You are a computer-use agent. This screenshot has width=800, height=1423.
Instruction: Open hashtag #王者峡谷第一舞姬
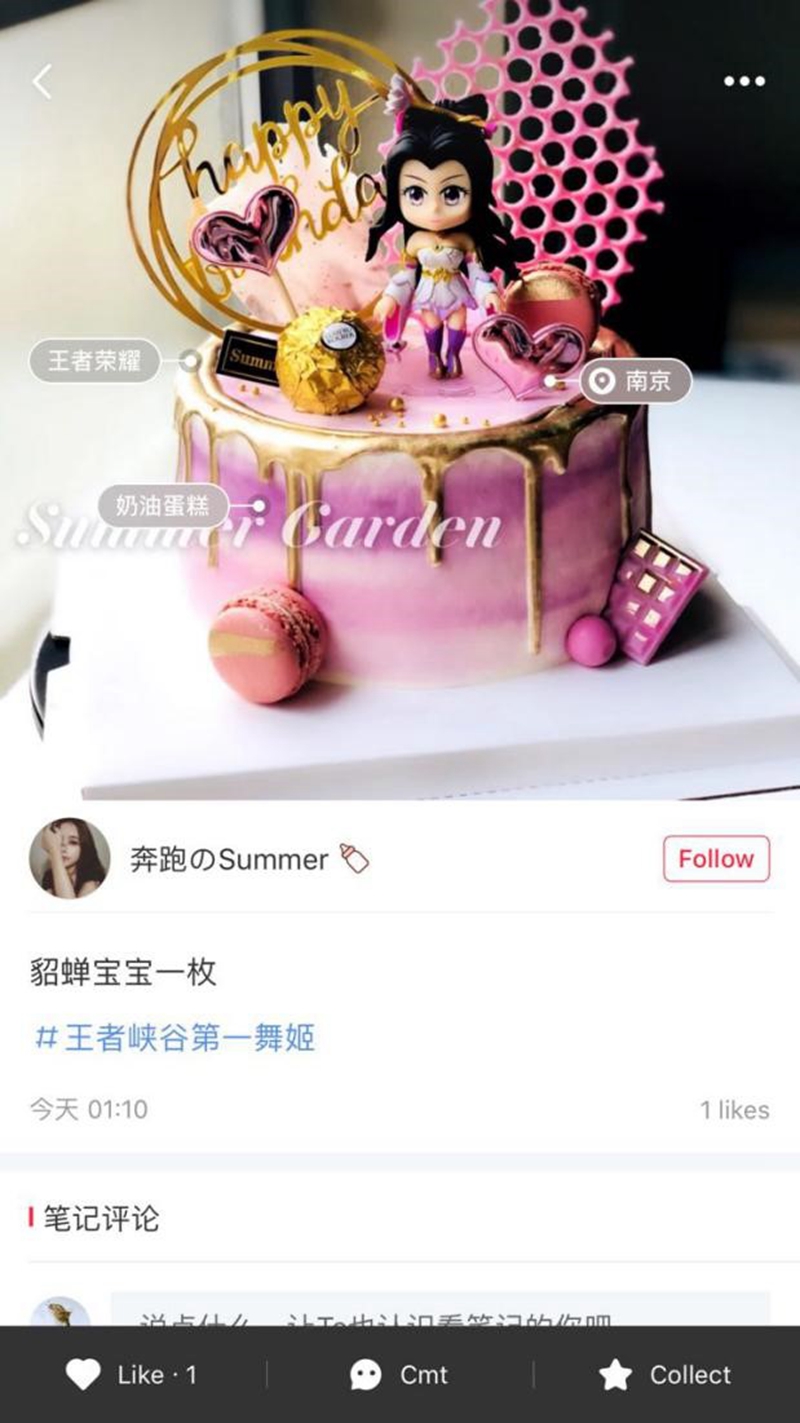coord(175,1037)
